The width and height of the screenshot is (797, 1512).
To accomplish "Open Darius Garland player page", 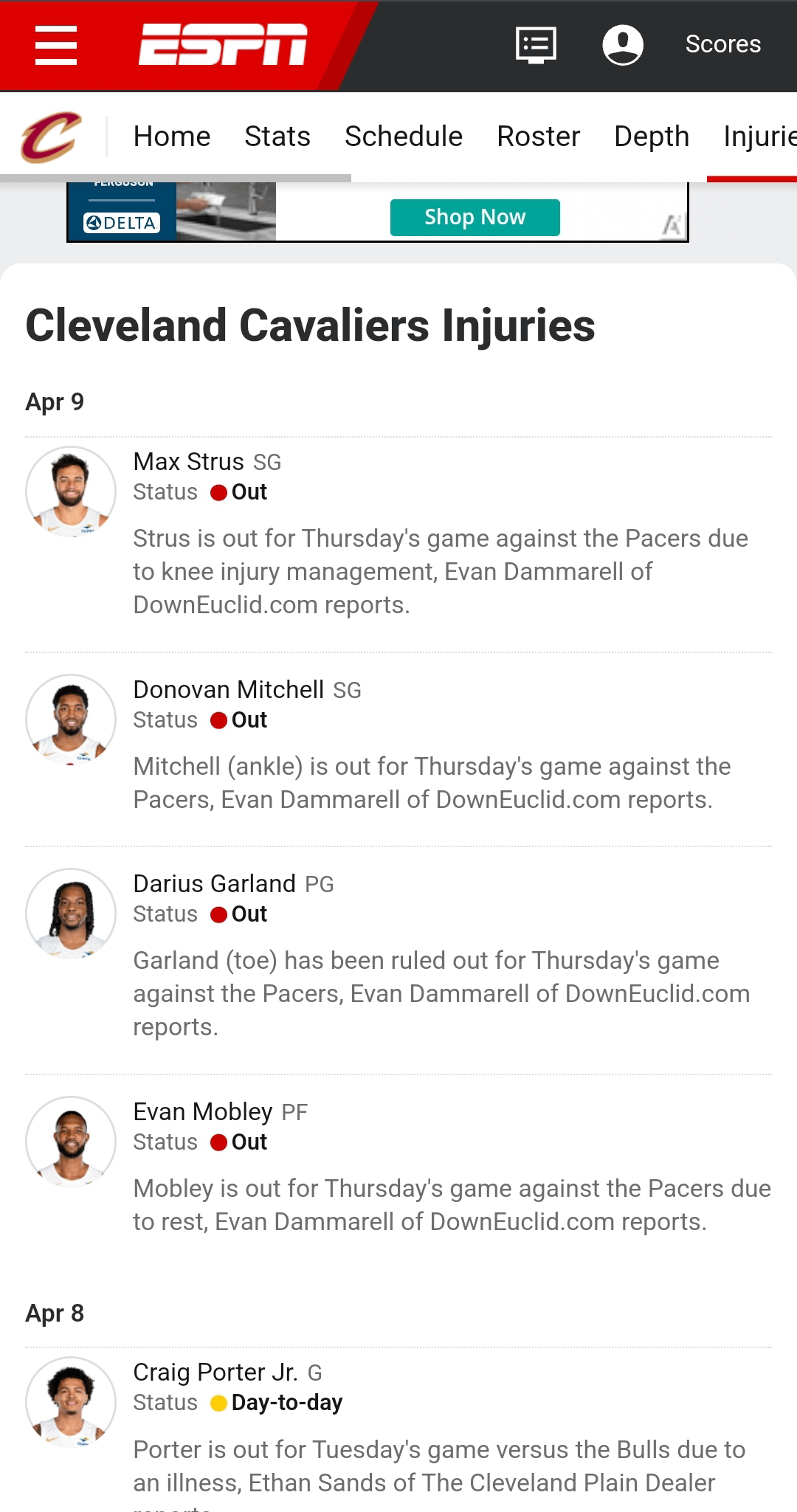I will click(214, 884).
